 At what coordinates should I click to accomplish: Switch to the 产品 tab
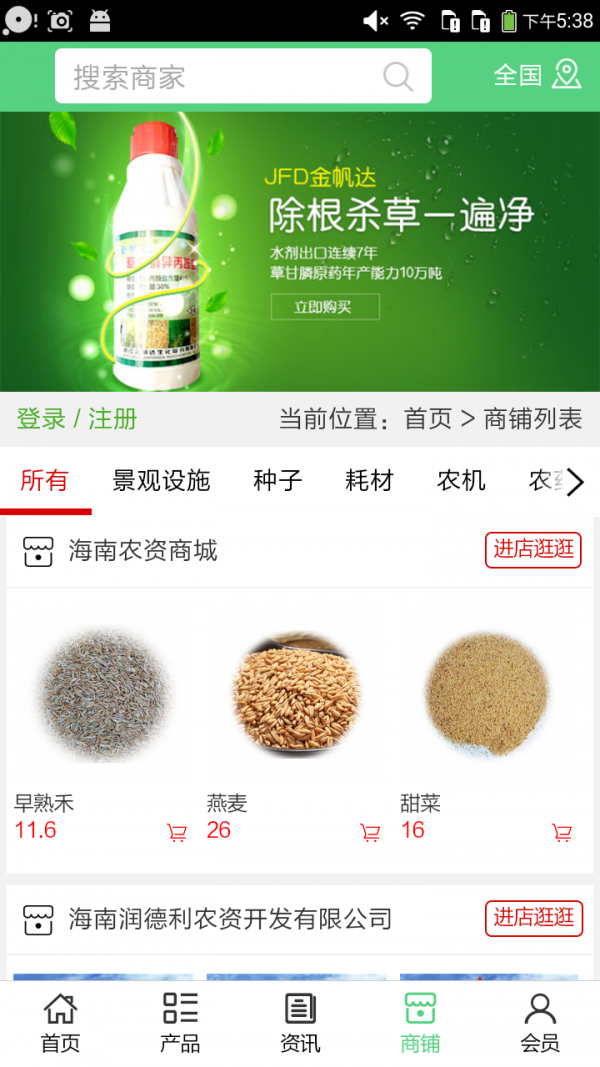tap(180, 1023)
